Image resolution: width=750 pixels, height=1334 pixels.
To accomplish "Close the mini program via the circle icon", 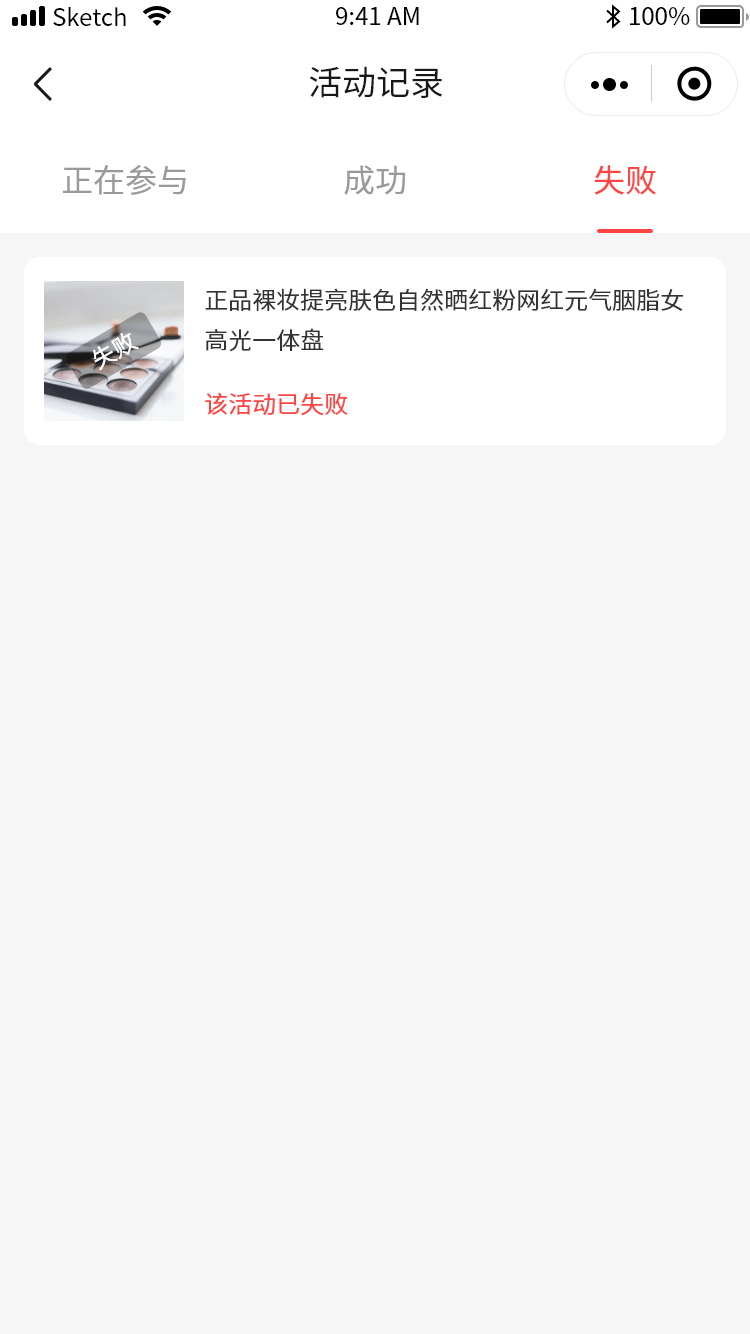I will 694,84.
